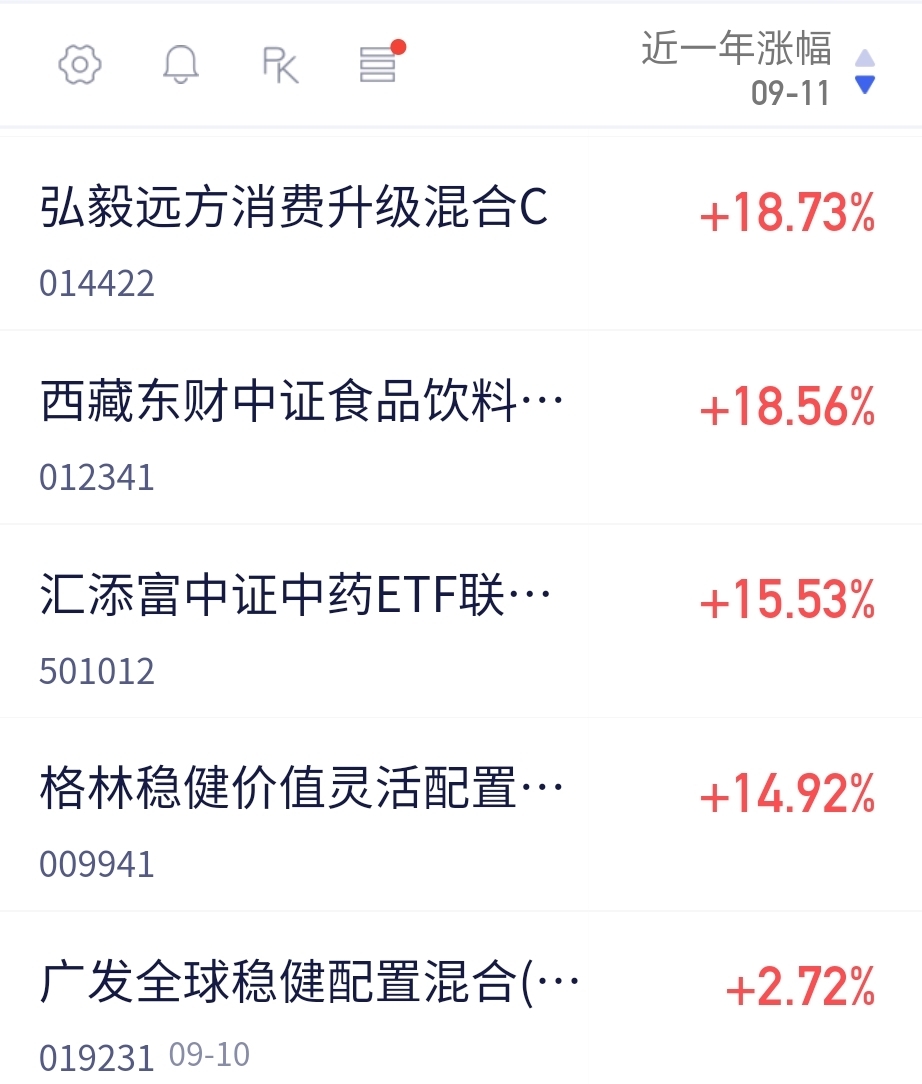This screenshot has width=922, height=1084.
Task: Open the notifications bell
Action: 181,65
